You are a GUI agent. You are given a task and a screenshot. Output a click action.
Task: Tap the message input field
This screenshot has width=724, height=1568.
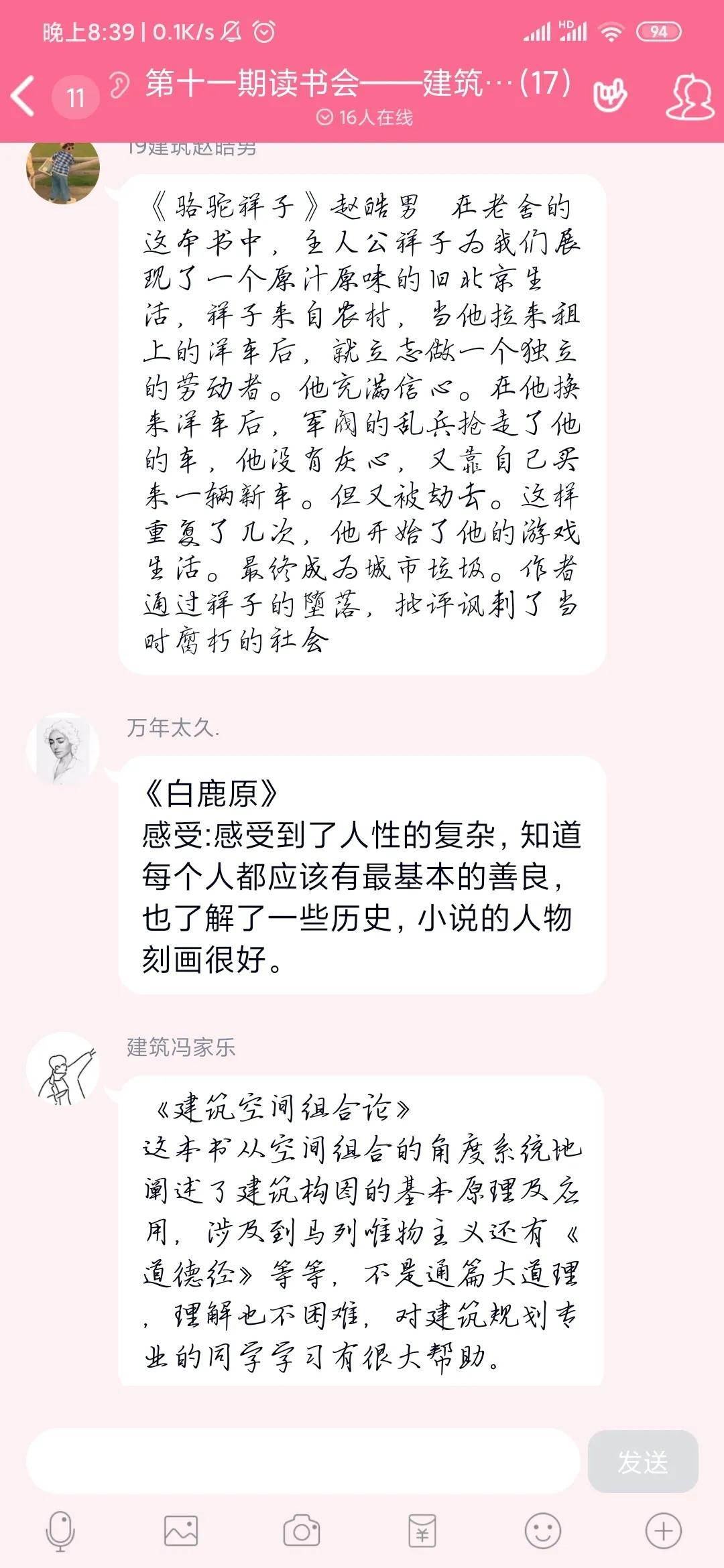click(x=302, y=1461)
